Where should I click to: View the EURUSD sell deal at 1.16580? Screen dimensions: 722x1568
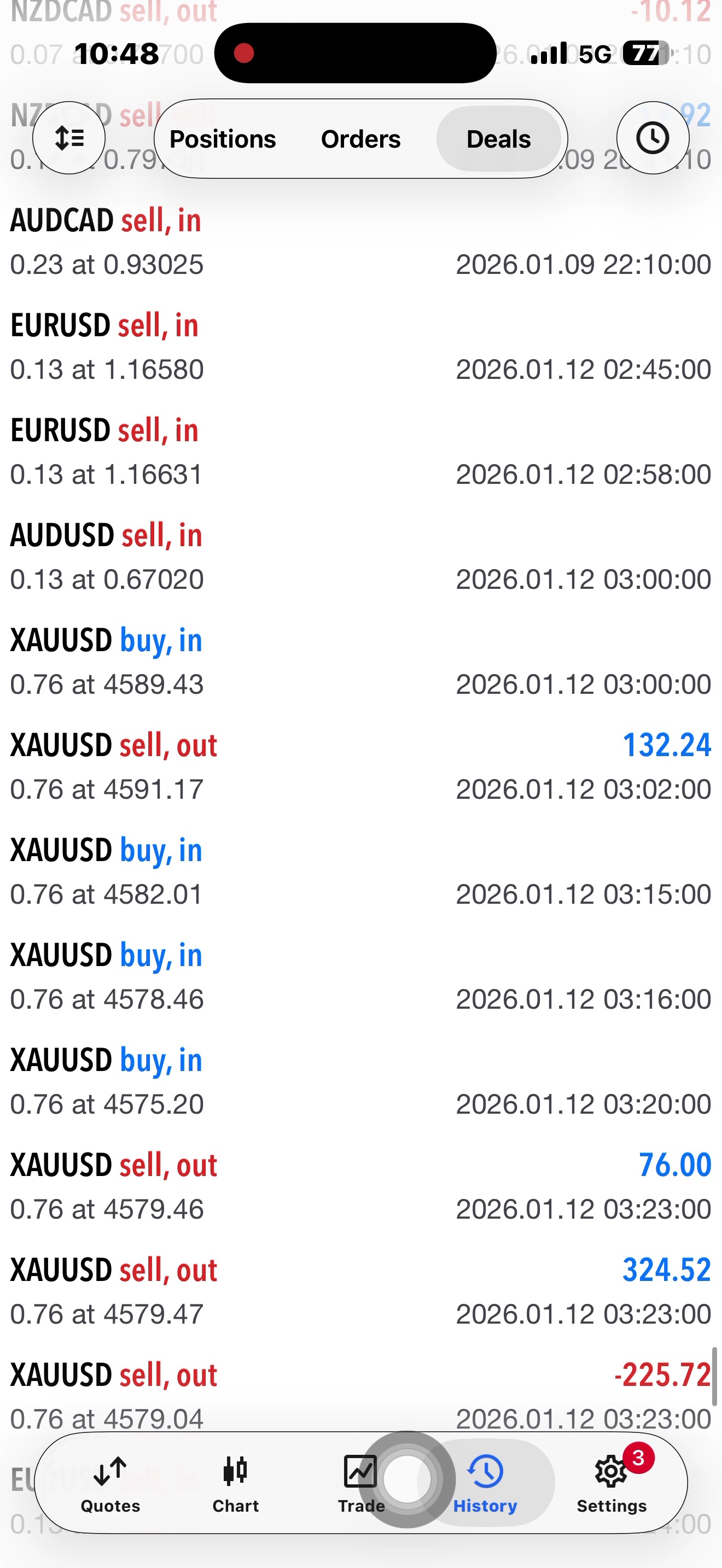(x=360, y=347)
